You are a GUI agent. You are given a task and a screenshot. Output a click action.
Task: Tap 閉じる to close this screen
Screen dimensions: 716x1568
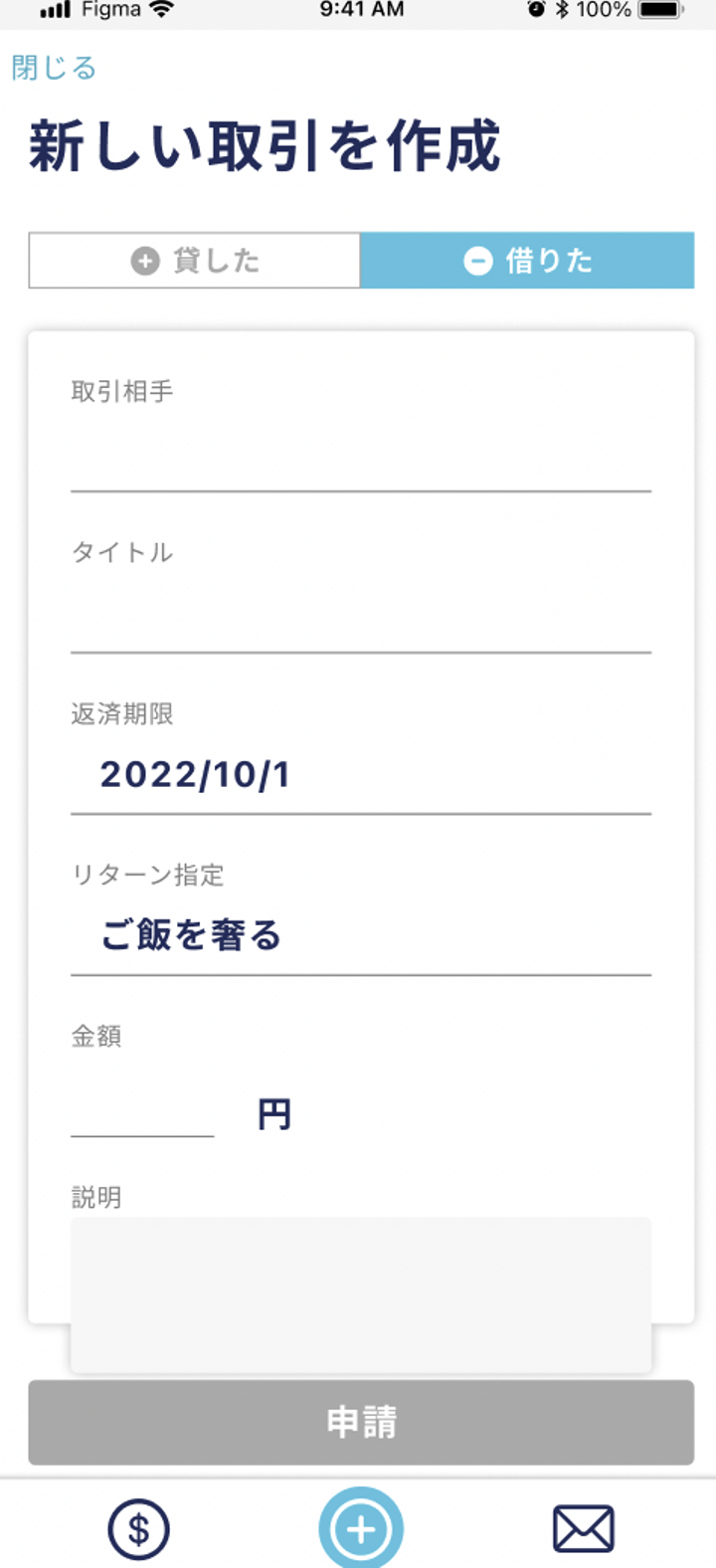point(54,68)
